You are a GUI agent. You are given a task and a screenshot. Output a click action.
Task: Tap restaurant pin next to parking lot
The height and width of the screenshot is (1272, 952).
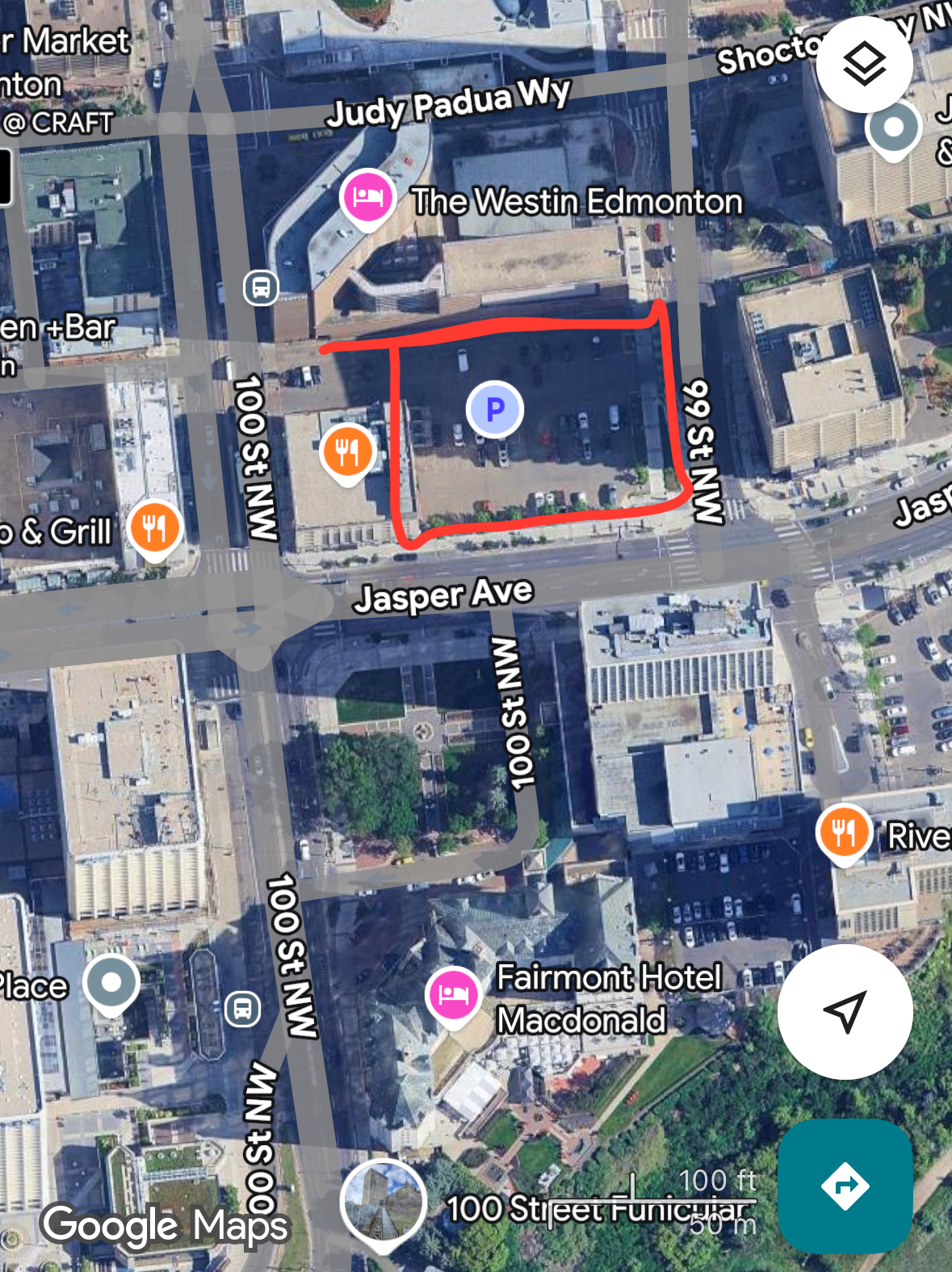click(x=347, y=451)
